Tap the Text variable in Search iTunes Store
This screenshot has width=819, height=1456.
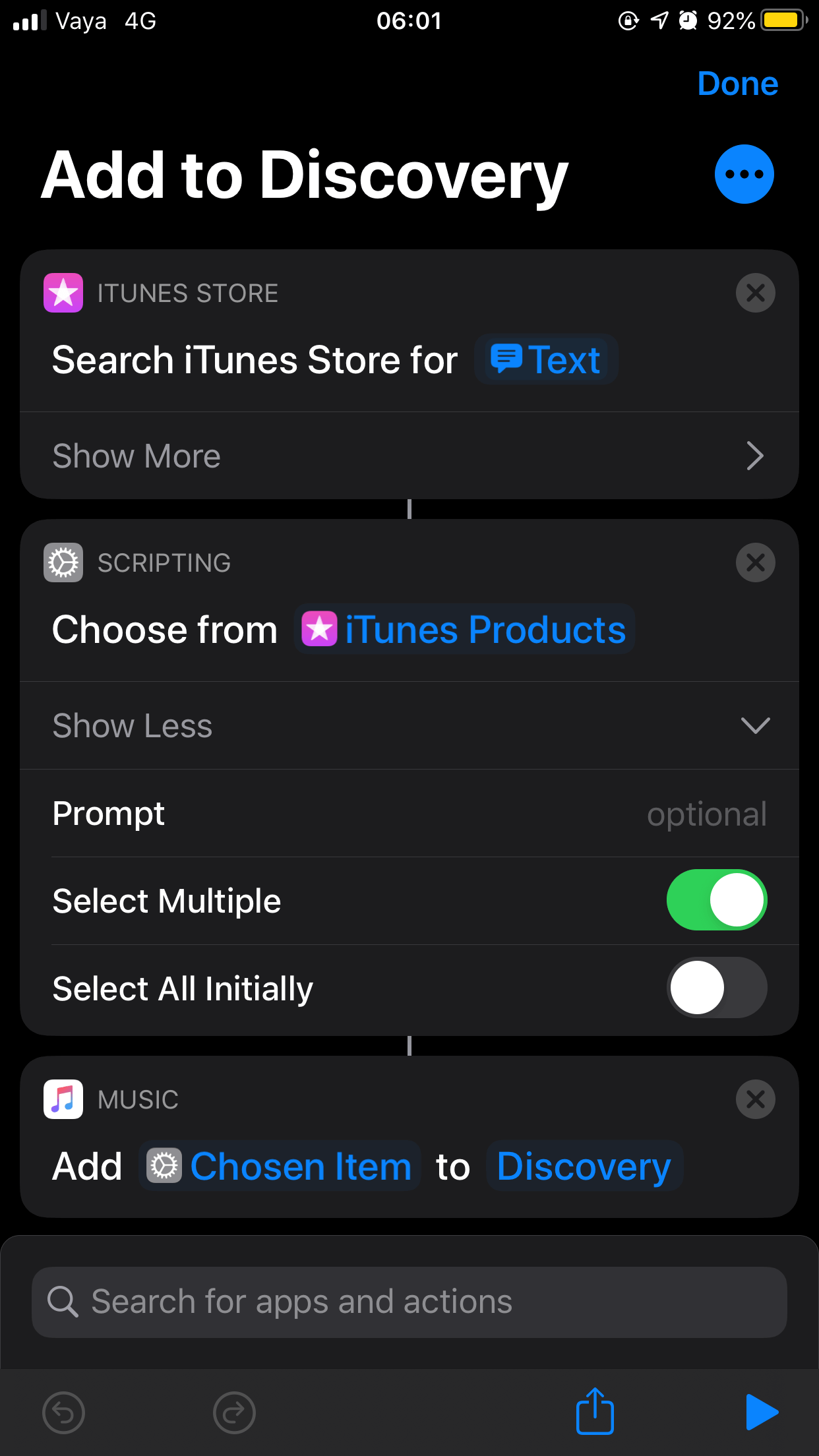tap(546, 360)
